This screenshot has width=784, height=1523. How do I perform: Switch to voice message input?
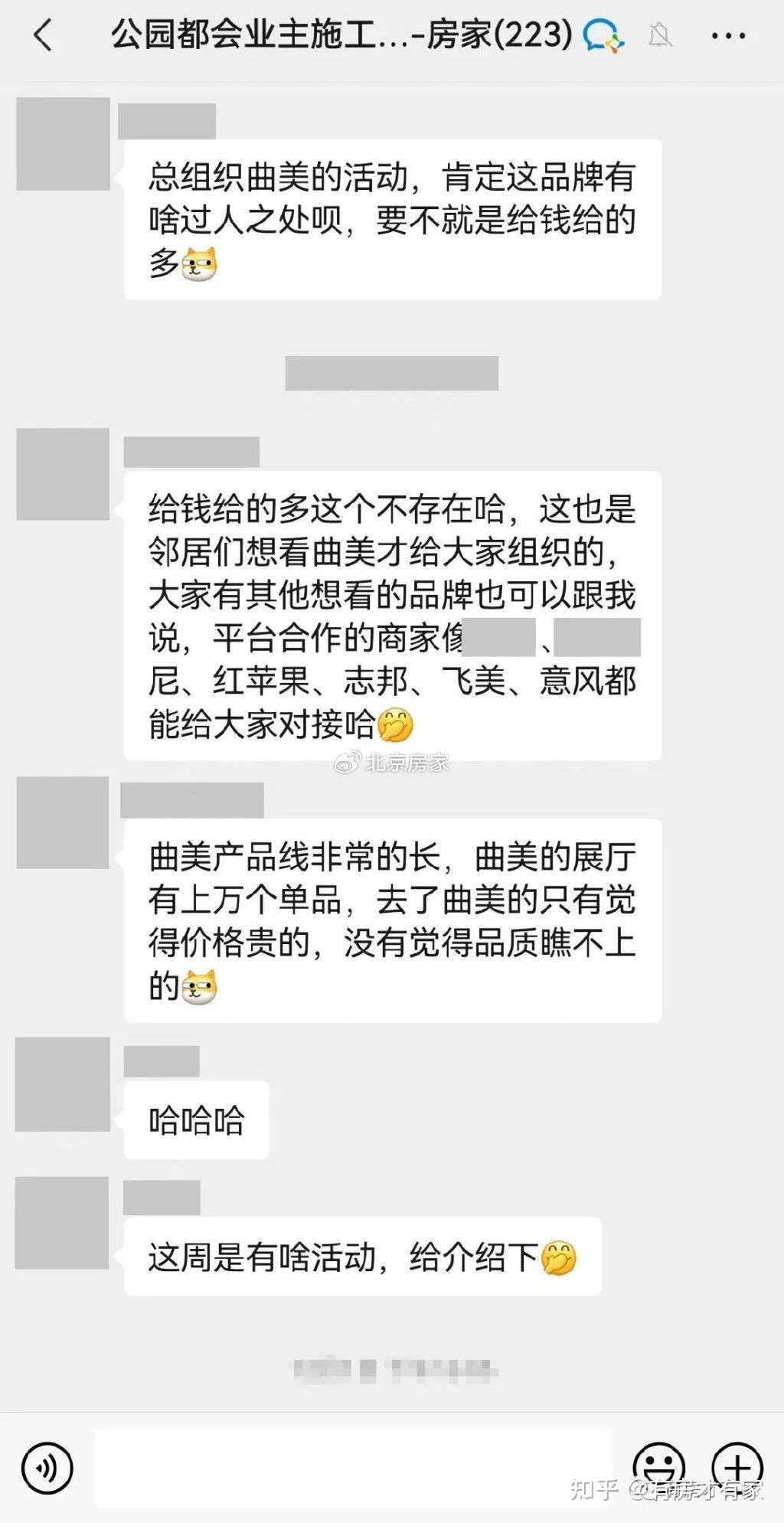[47, 1468]
